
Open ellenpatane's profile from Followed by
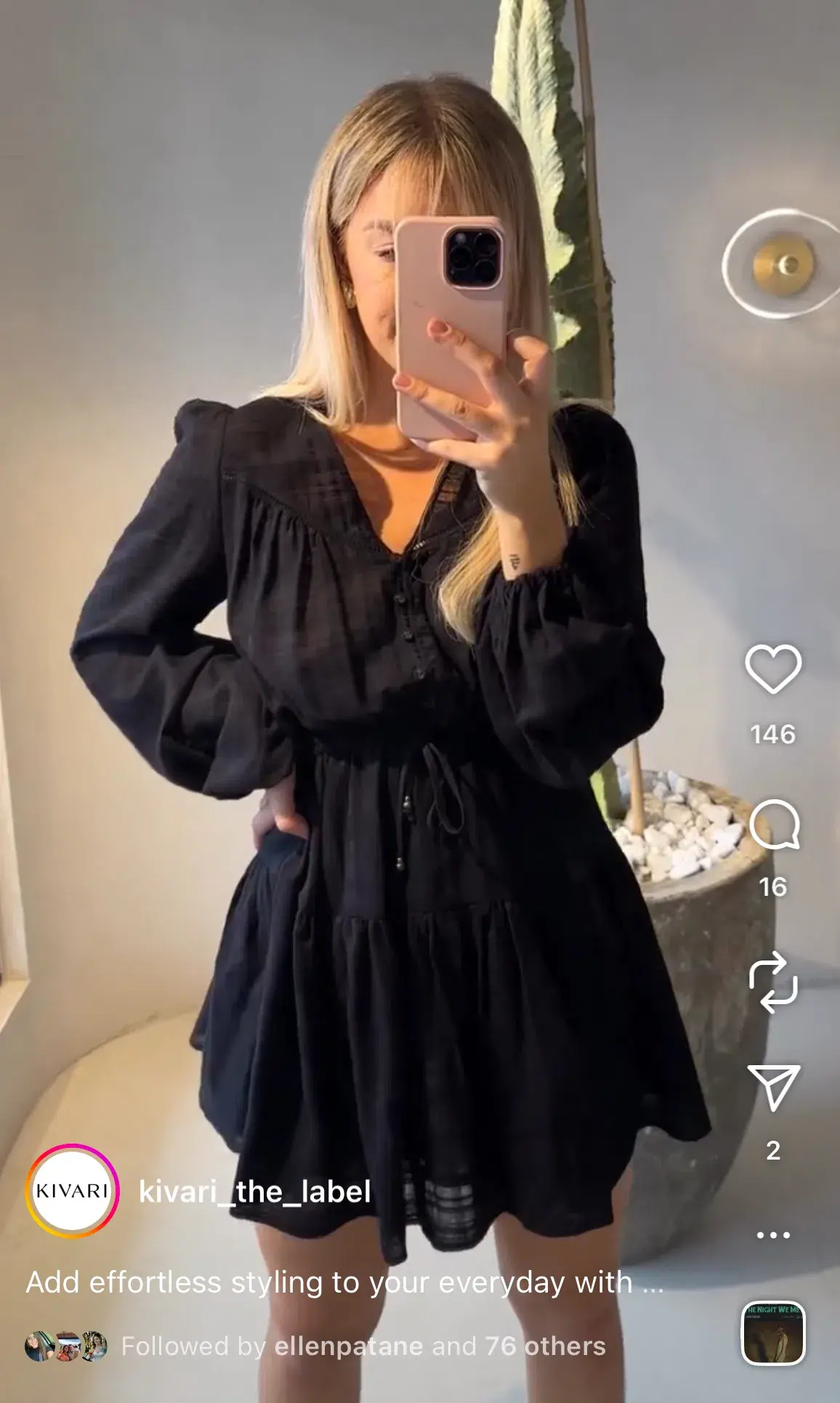348,1346
